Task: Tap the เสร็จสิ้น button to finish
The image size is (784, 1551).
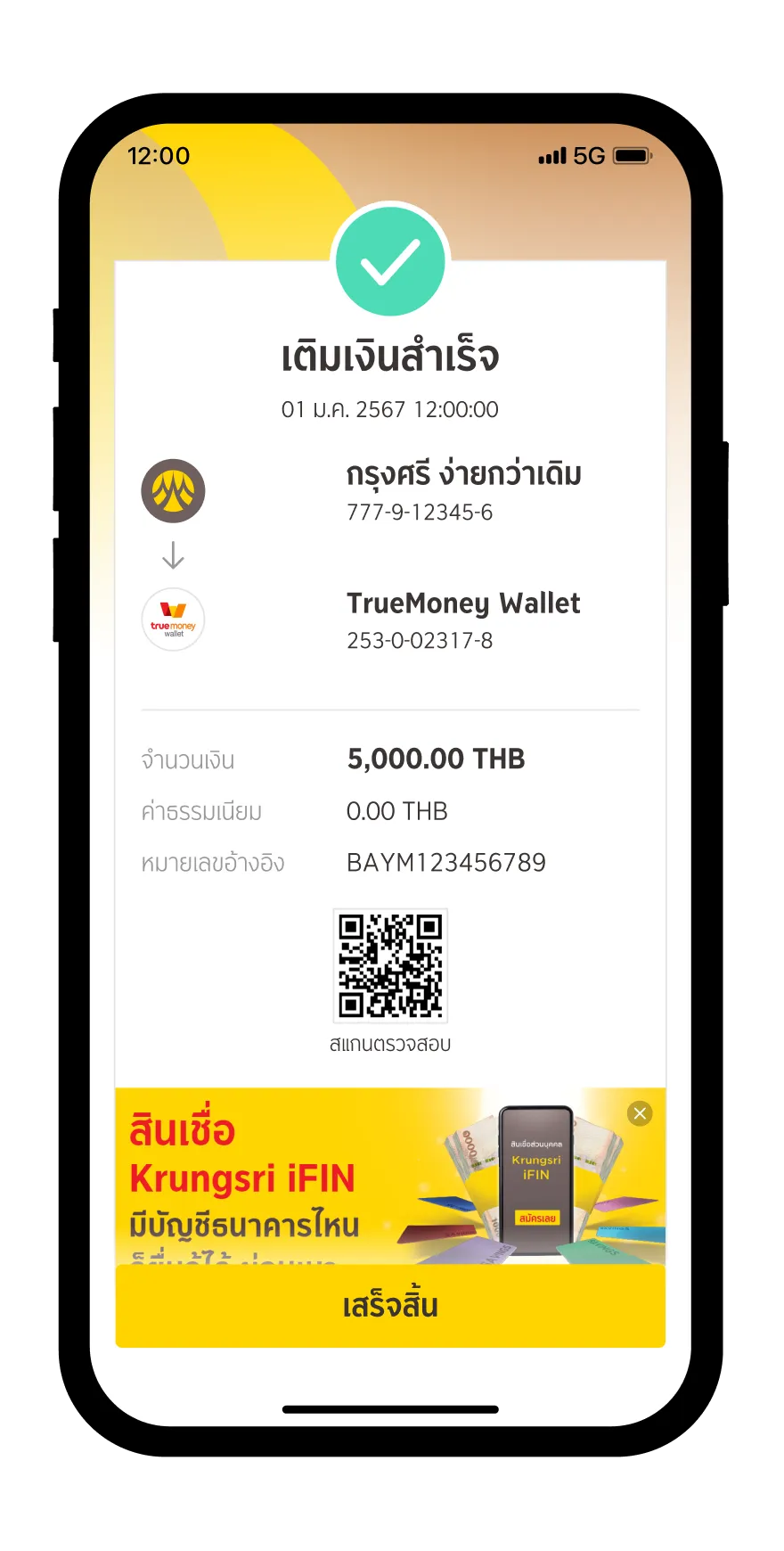Action: point(390,1306)
